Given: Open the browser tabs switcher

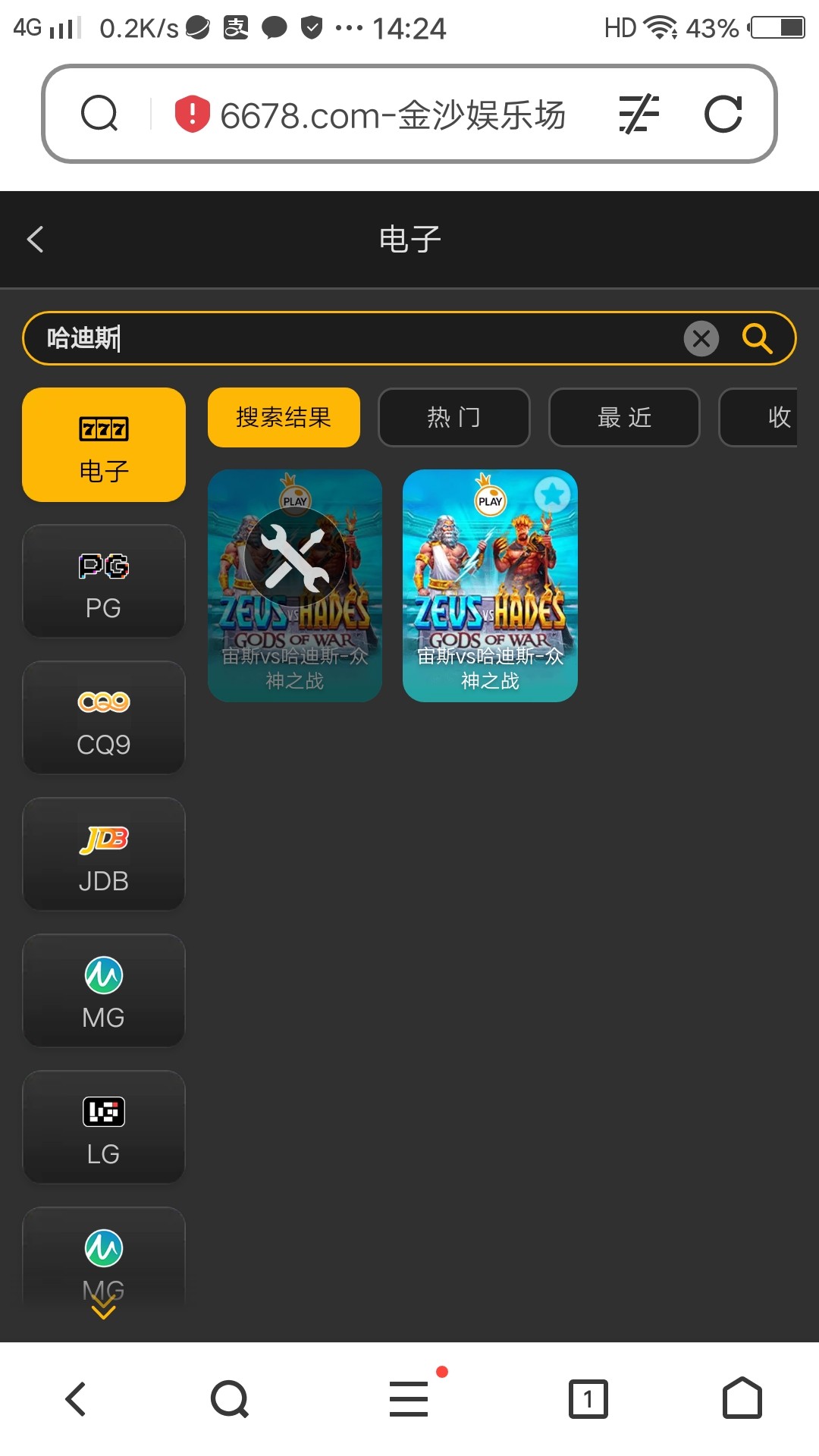Looking at the screenshot, I should point(588,1399).
